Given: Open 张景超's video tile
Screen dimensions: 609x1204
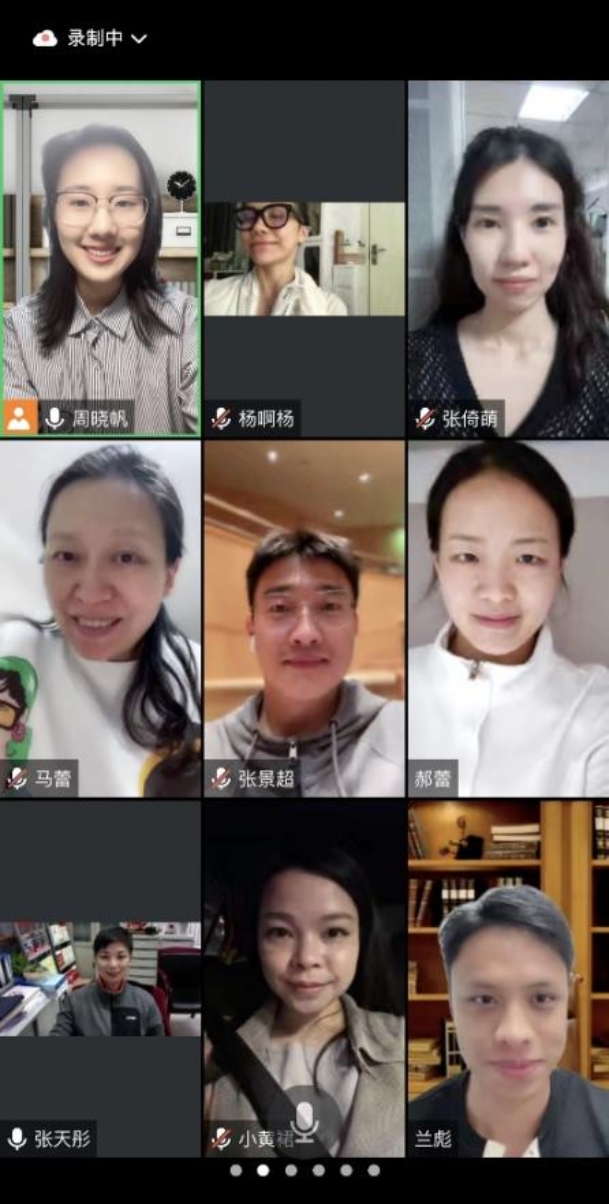Looking at the screenshot, I should tap(304, 618).
